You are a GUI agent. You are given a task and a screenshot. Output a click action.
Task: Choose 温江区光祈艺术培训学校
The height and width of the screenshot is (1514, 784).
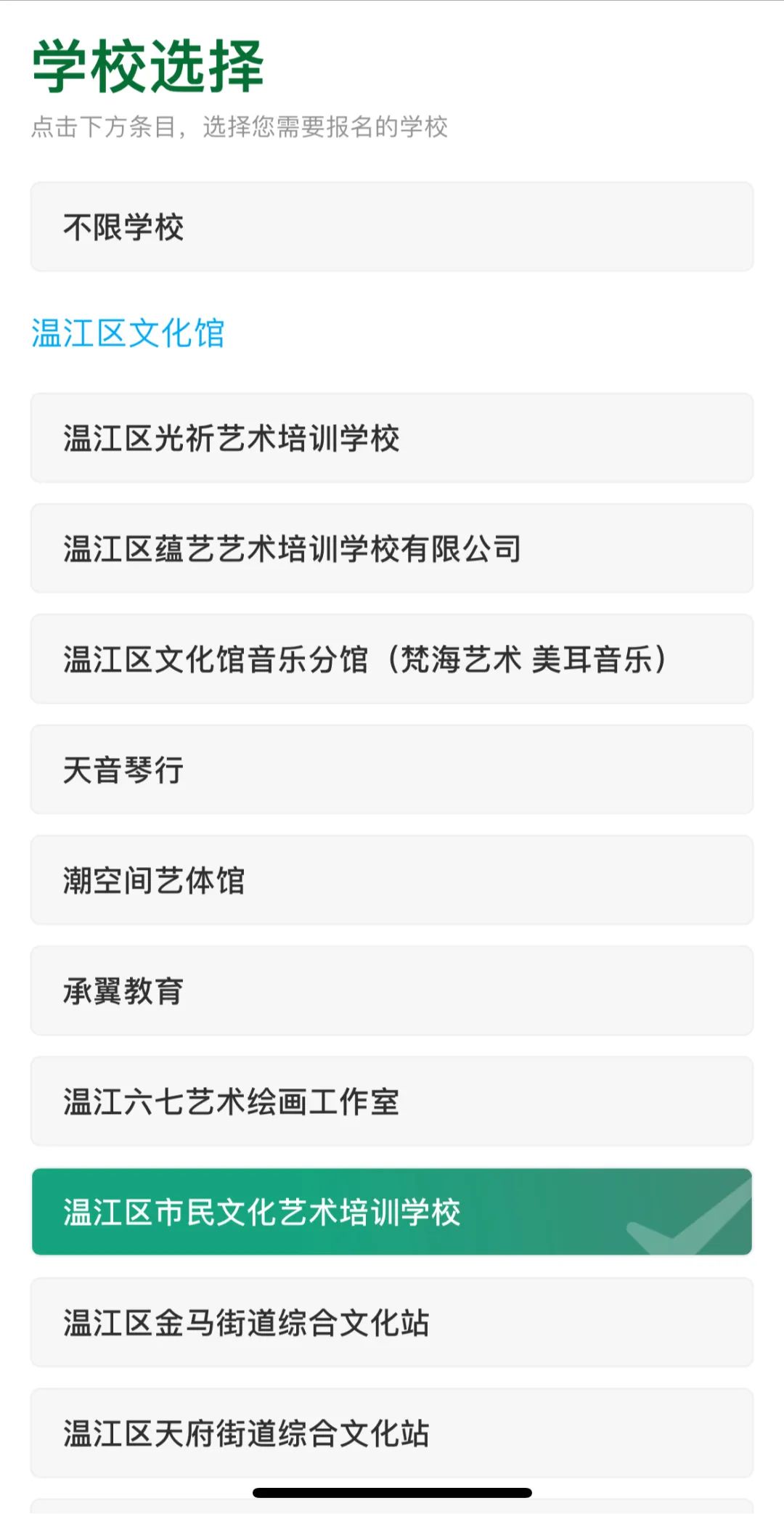coord(391,438)
